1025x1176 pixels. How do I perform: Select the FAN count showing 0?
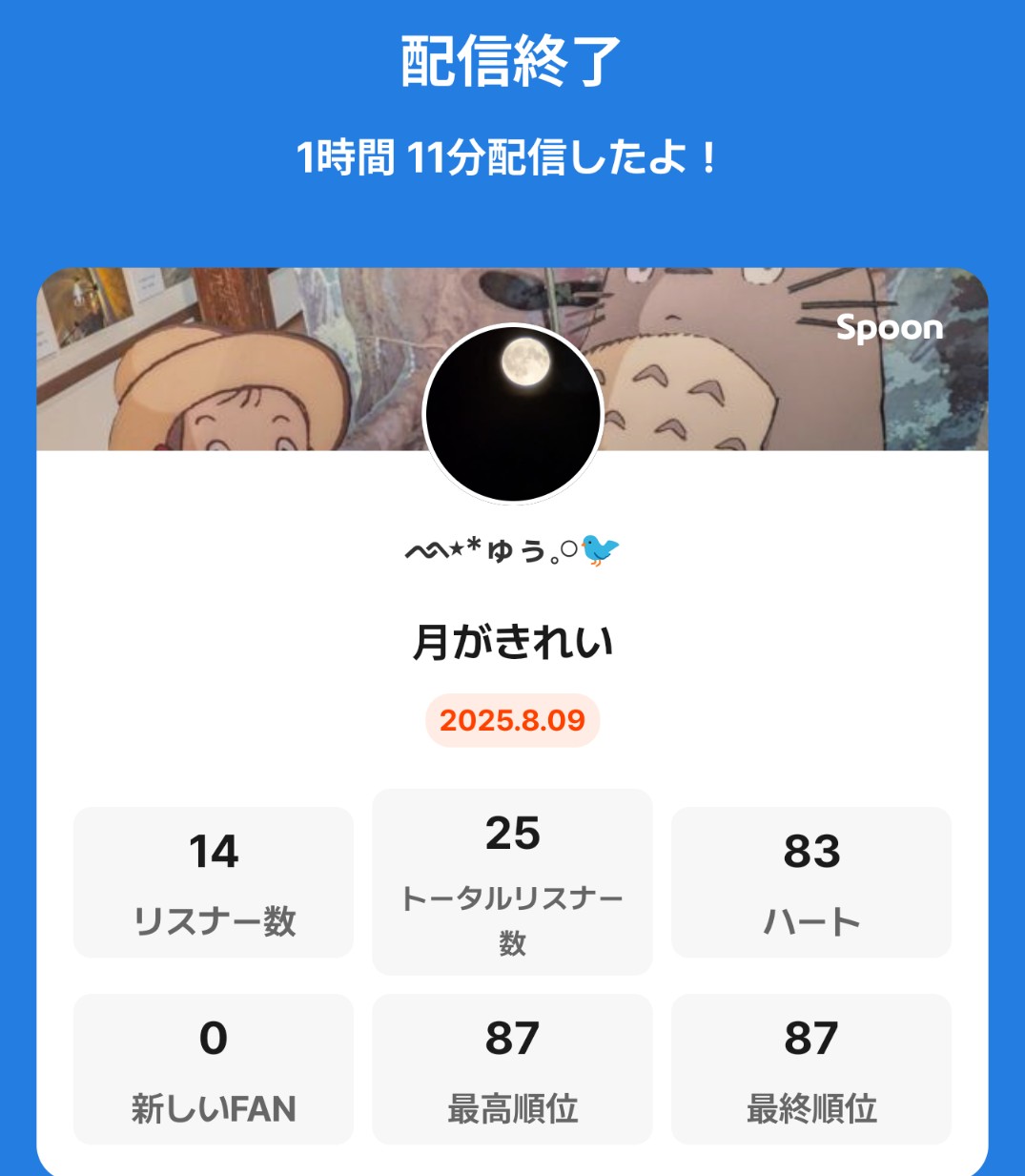point(214,1040)
